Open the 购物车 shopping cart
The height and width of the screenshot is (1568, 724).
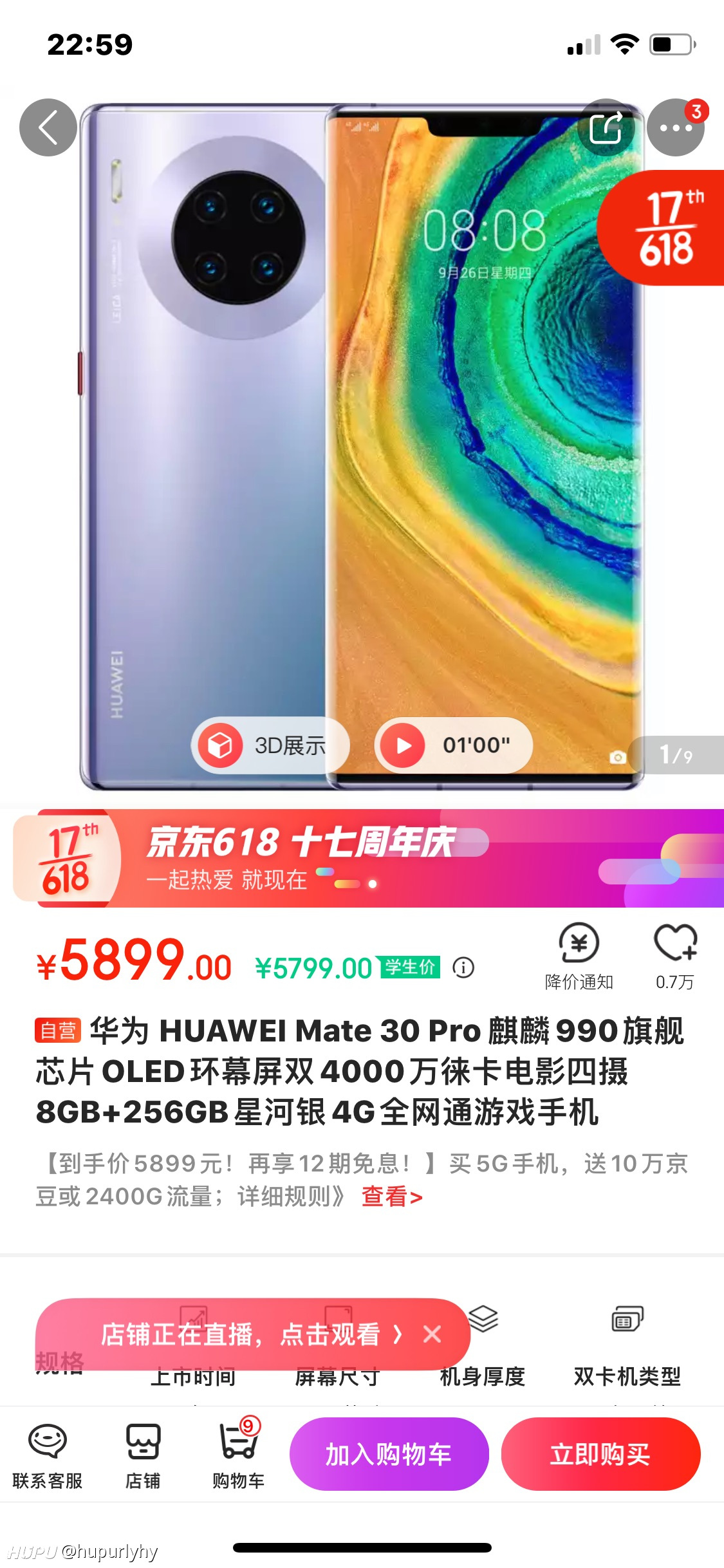coord(239,1455)
